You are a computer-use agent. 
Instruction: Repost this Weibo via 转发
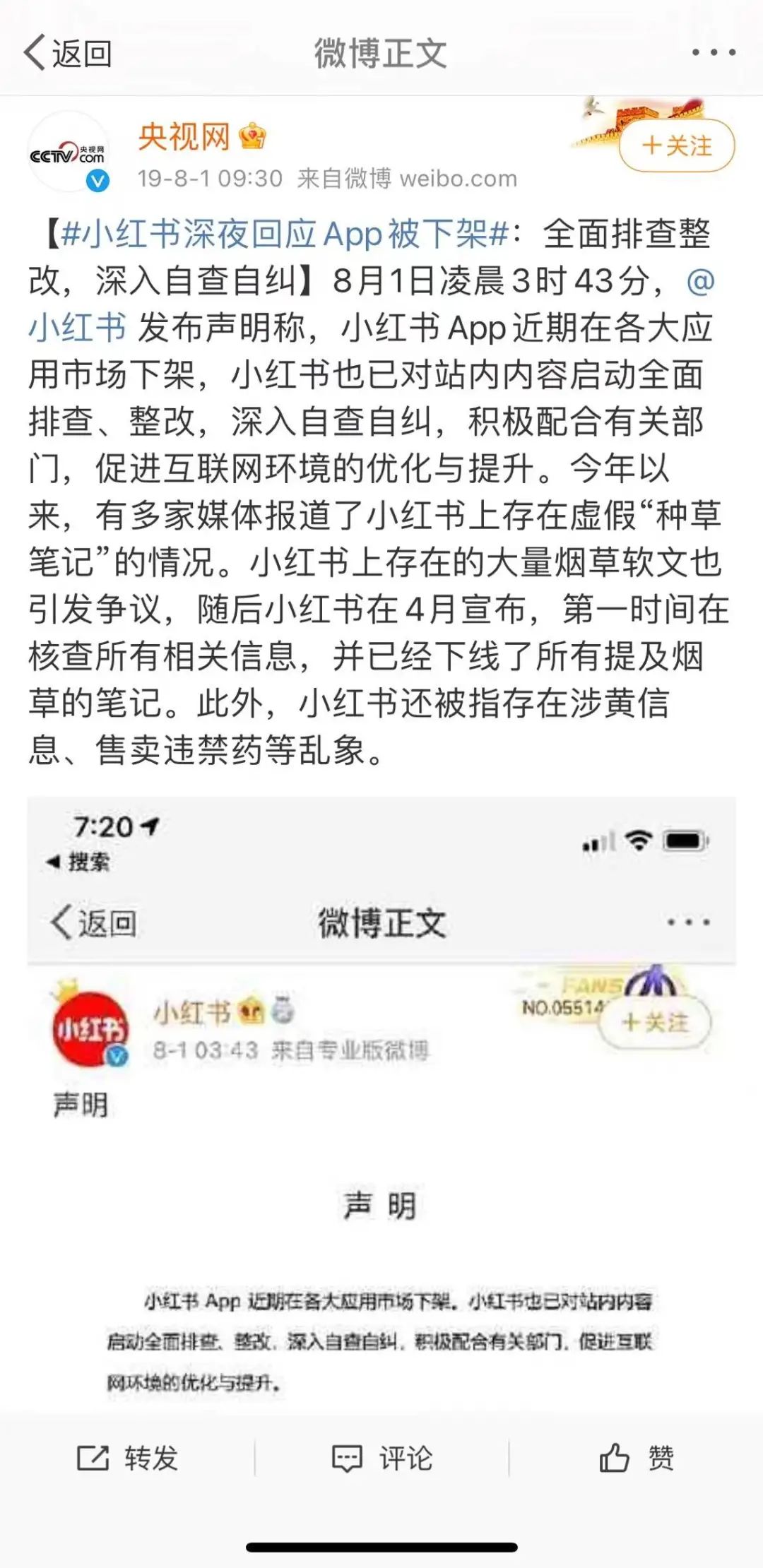pos(128,1458)
